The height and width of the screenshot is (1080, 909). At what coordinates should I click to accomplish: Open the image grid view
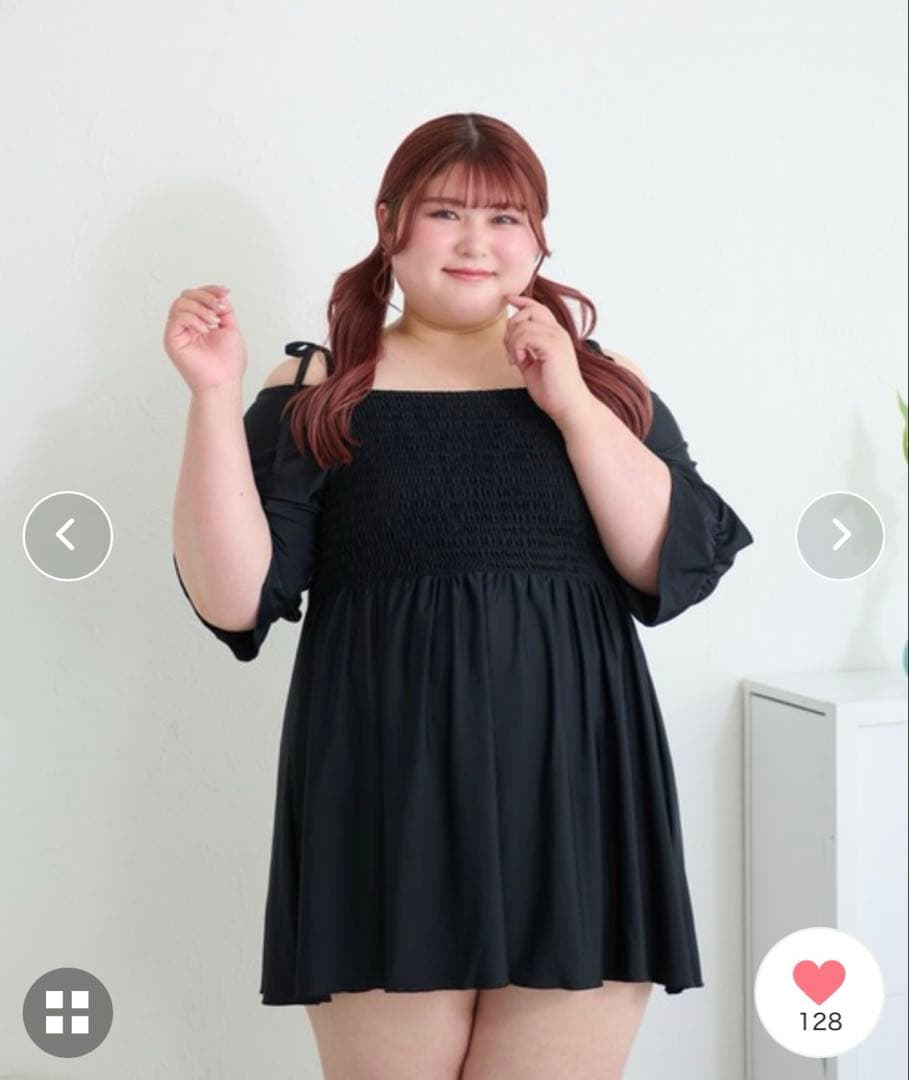click(67, 1012)
